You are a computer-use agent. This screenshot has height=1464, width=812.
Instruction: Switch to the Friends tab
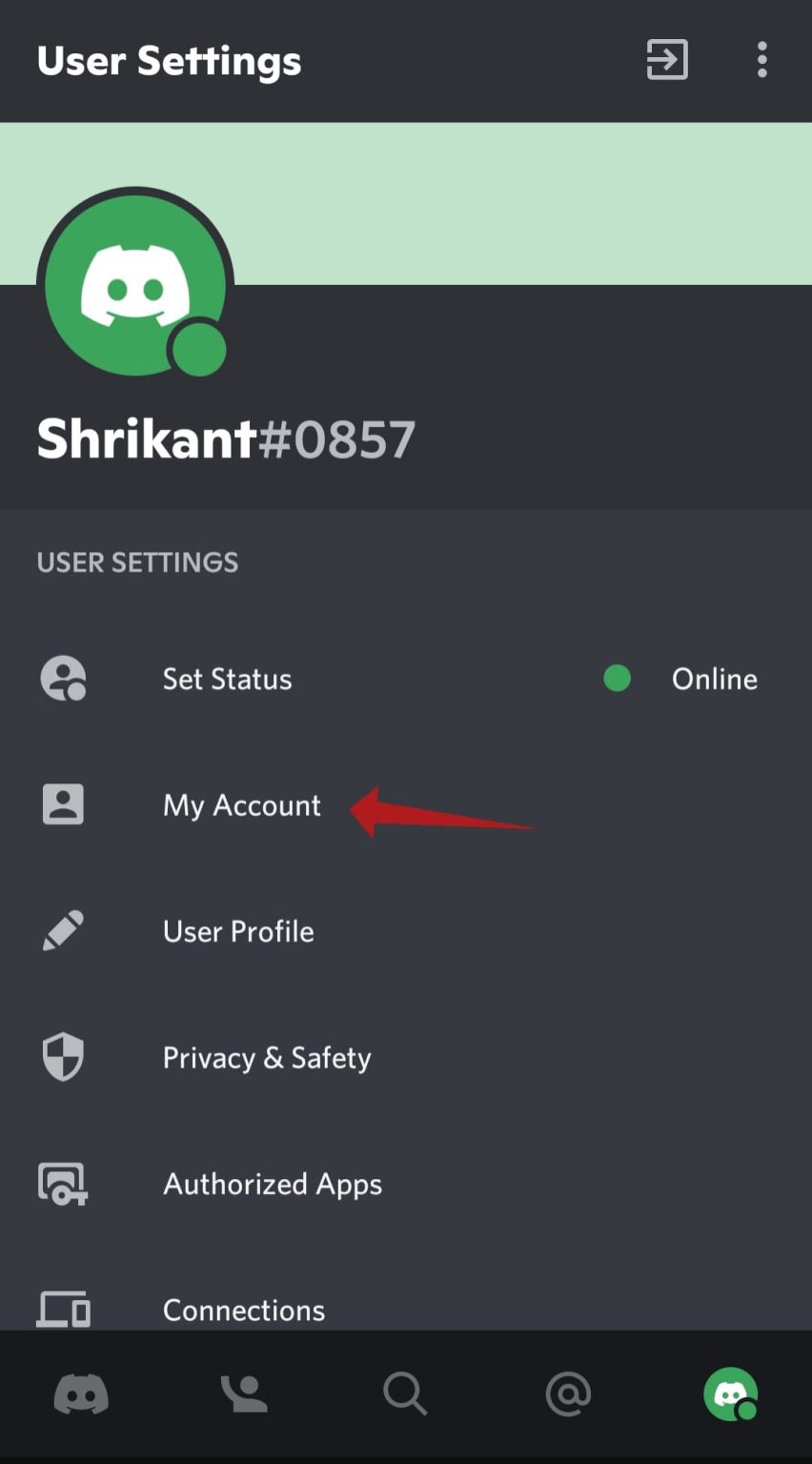tap(244, 1394)
